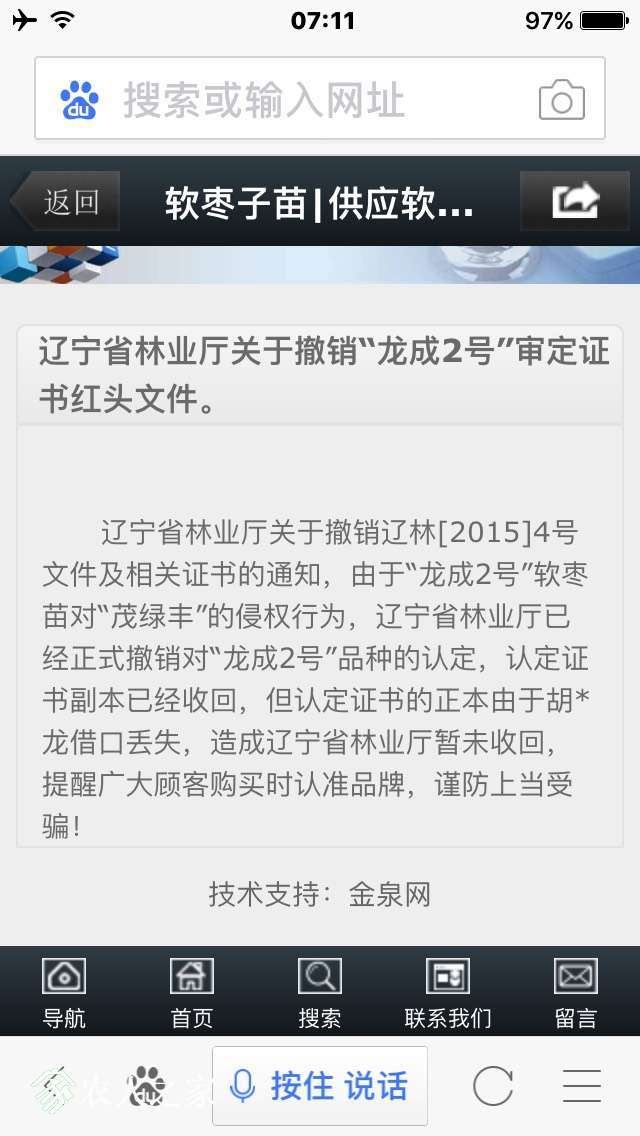The height and width of the screenshot is (1136, 640).
Task: Switch to the 首页 tab
Action: pyautogui.click(x=192, y=992)
